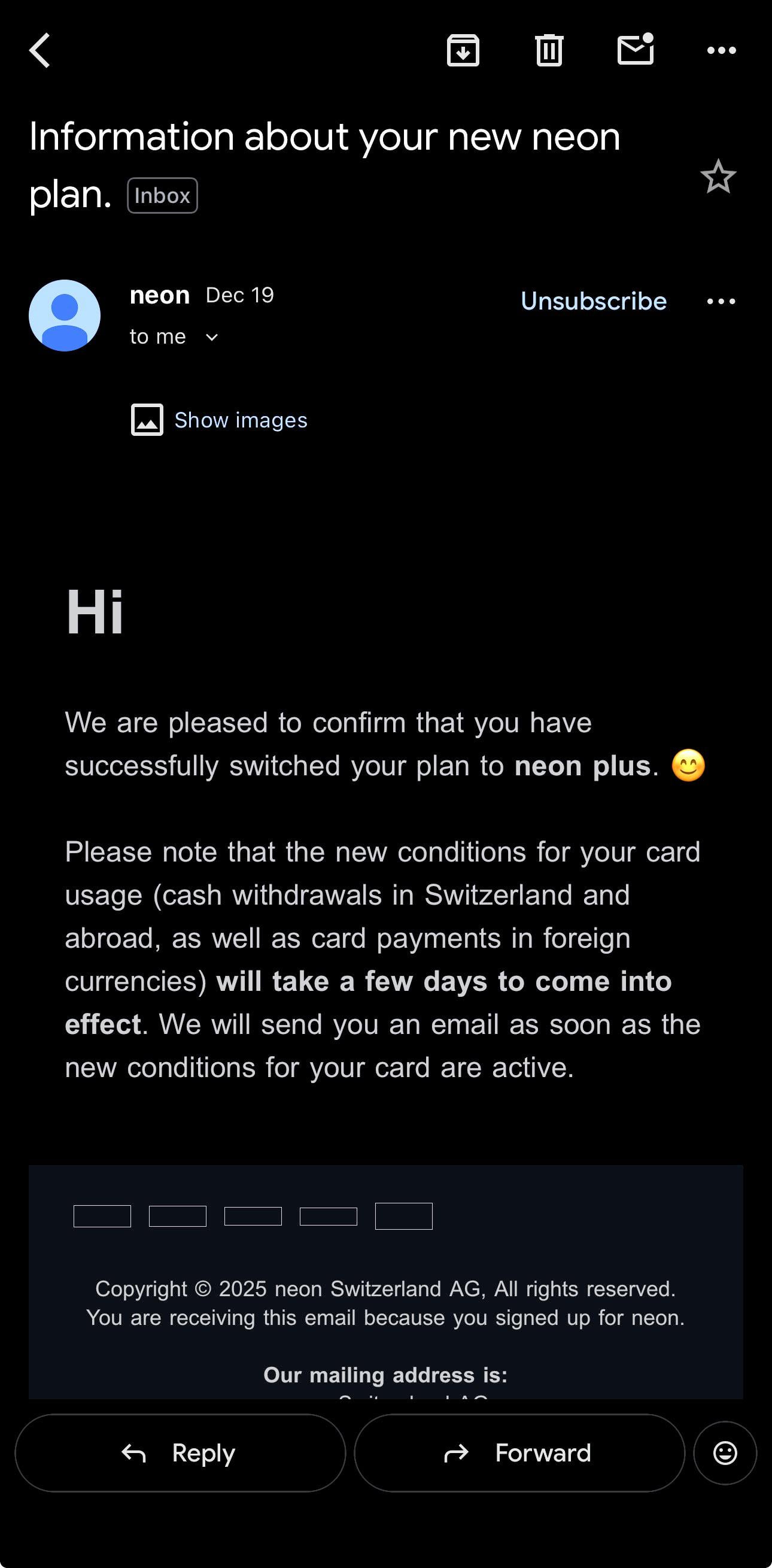Open the message options menu beside Unsubscribe
The height and width of the screenshot is (1568, 772).
[721, 301]
